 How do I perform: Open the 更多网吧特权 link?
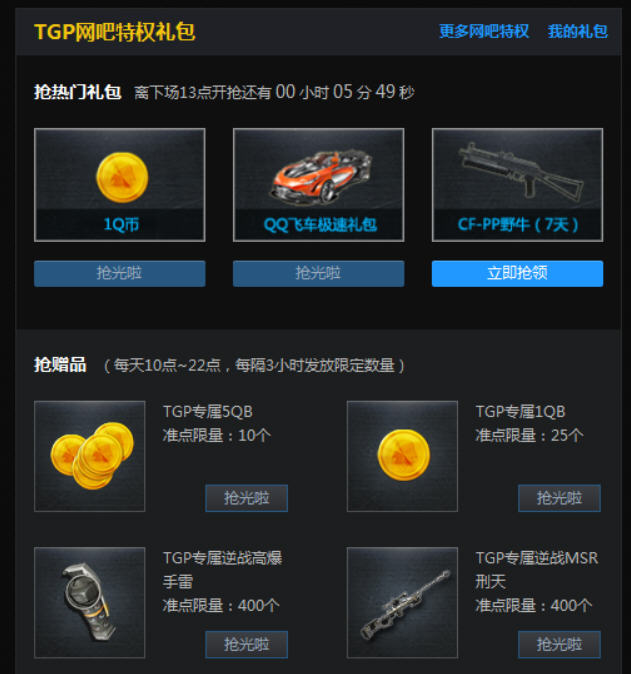(484, 31)
